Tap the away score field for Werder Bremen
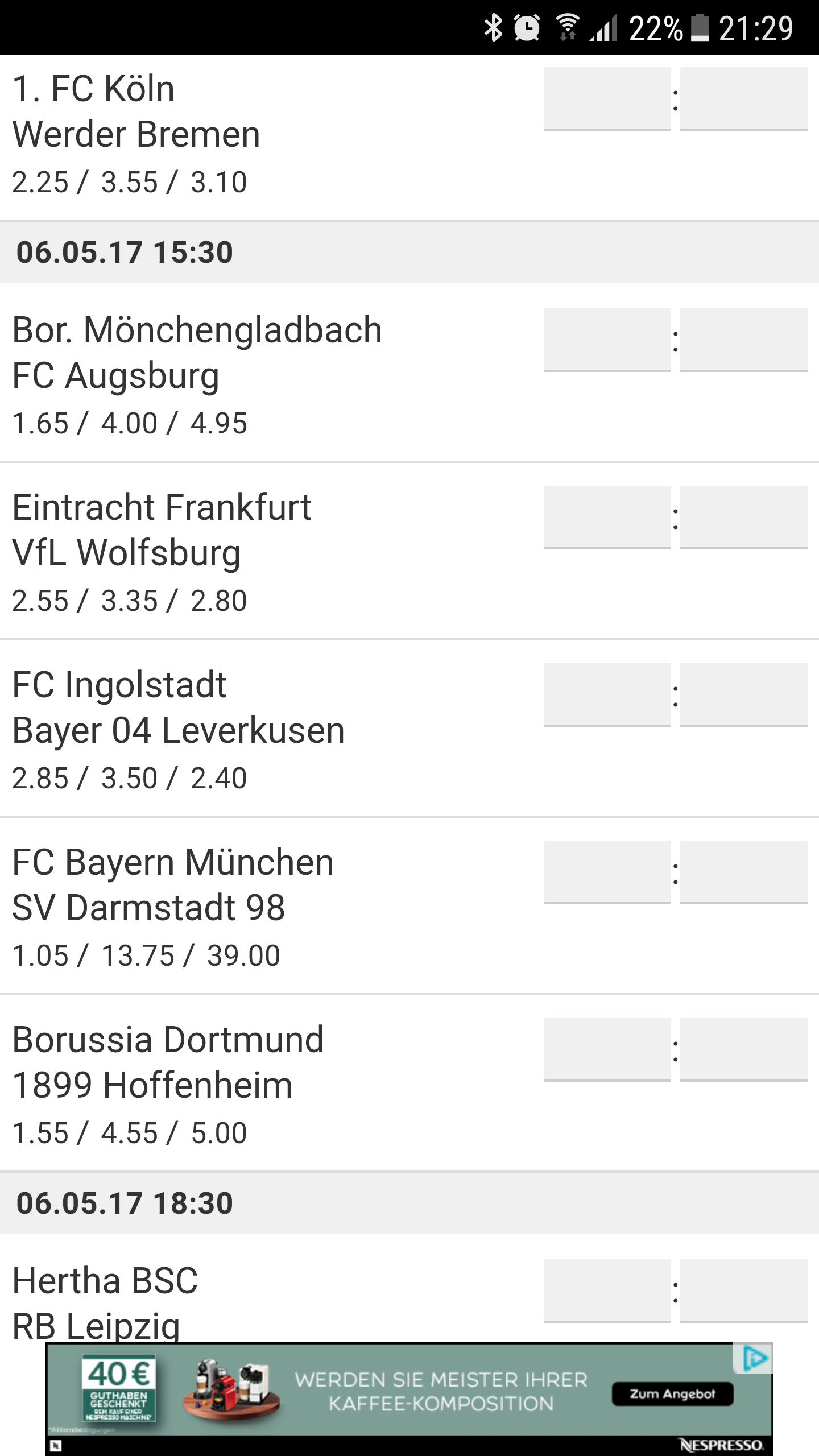 tap(743, 99)
